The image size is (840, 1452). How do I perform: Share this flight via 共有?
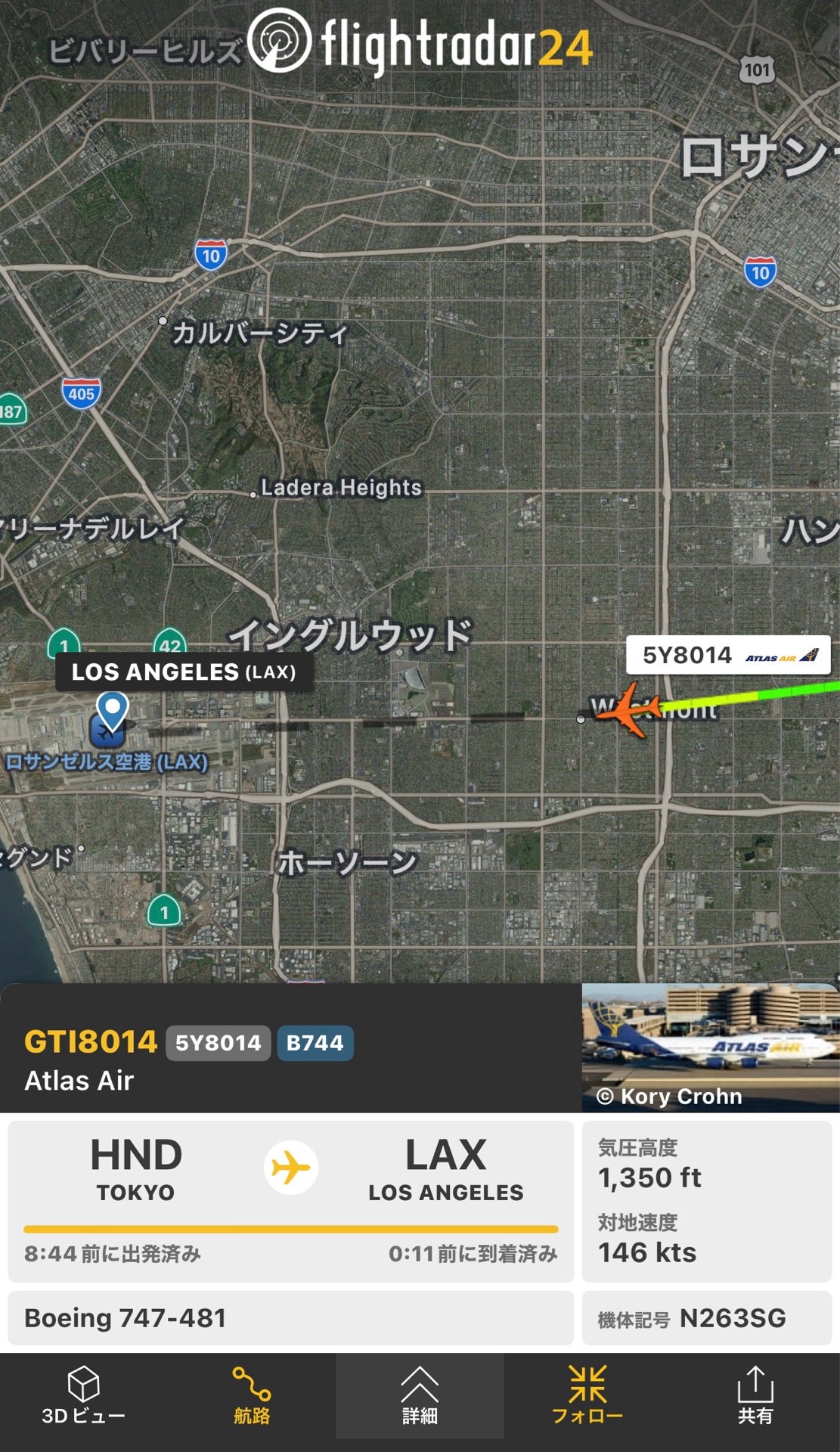[755, 1395]
